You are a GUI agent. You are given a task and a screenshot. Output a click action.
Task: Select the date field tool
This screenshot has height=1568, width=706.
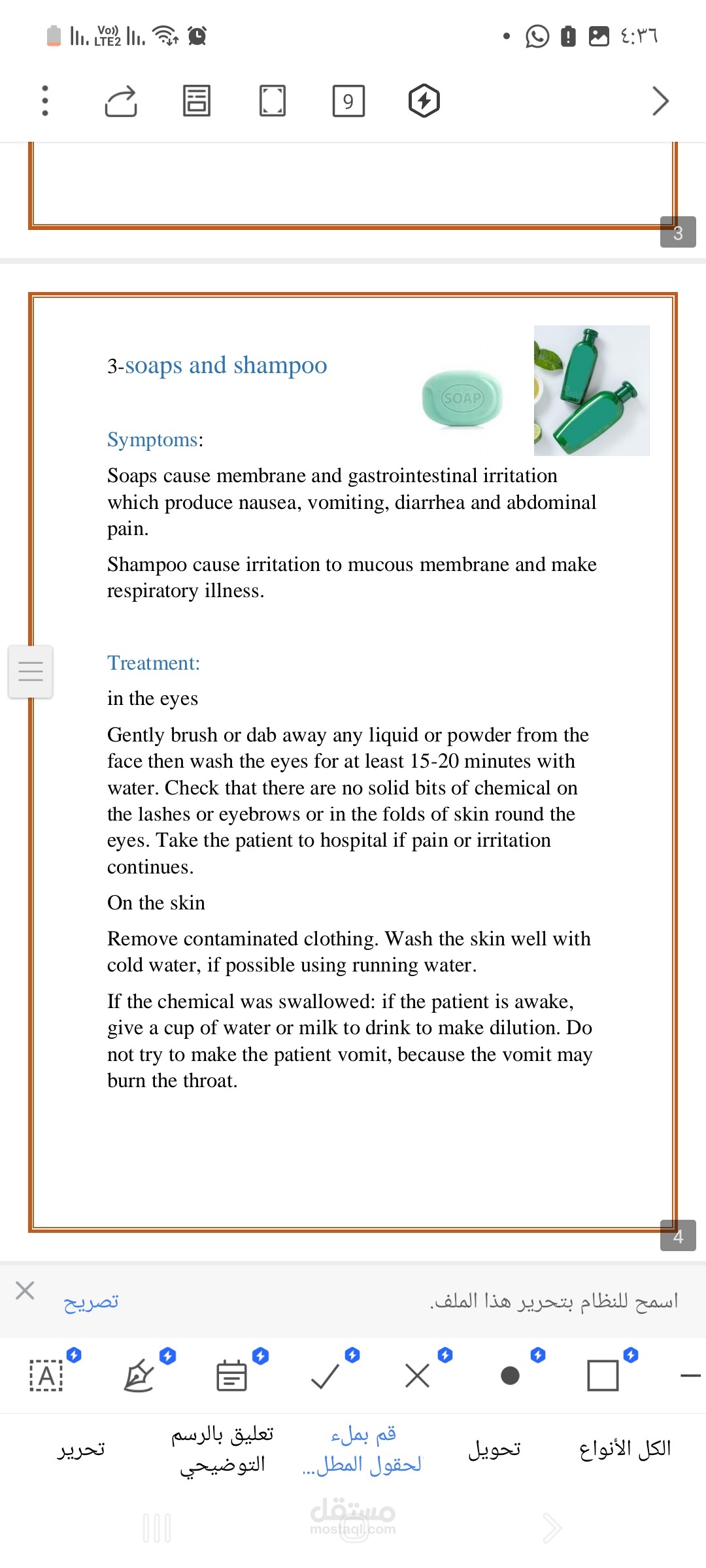(x=231, y=1375)
